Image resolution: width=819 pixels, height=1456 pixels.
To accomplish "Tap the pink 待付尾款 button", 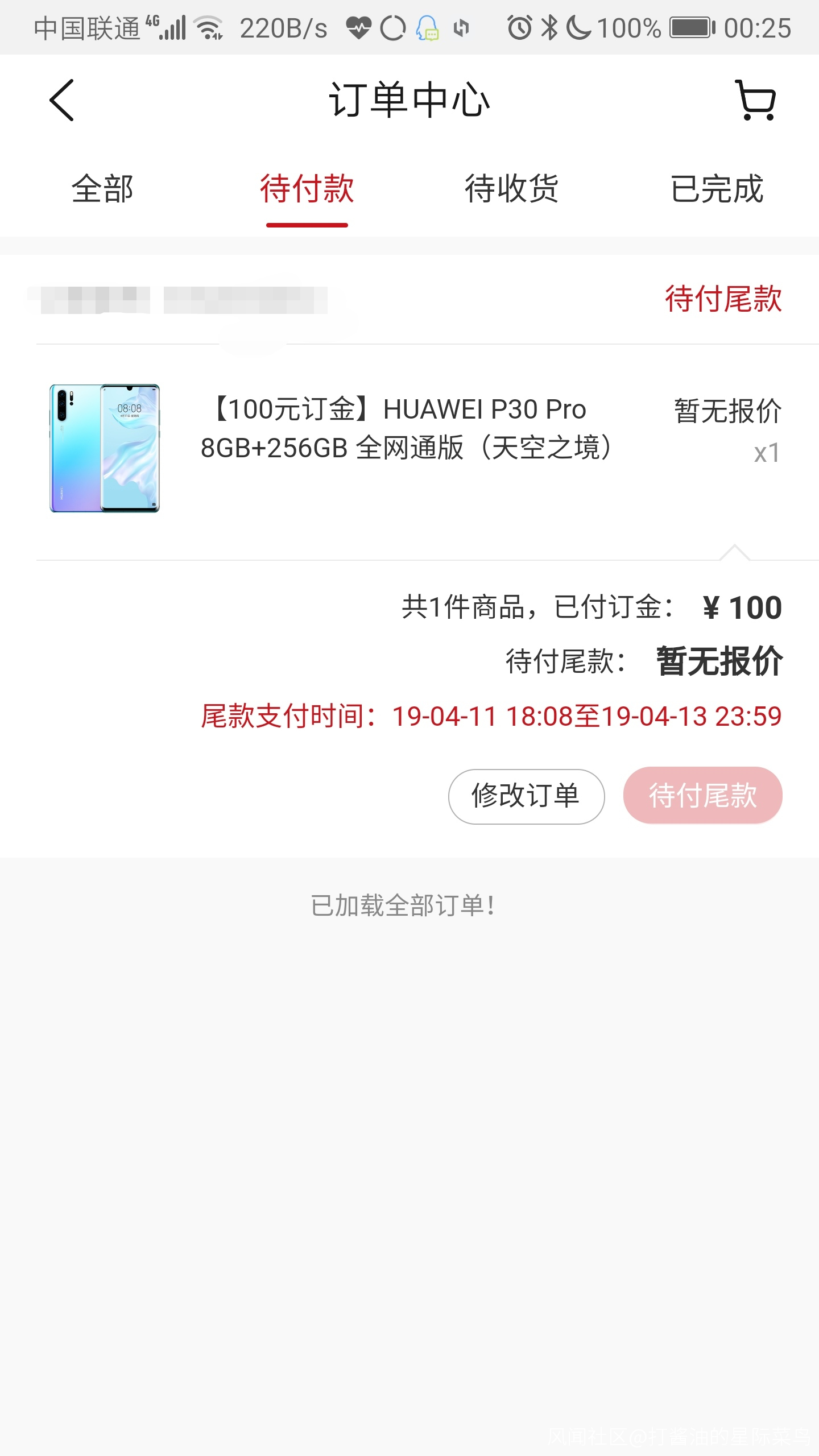I will (x=703, y=796).
